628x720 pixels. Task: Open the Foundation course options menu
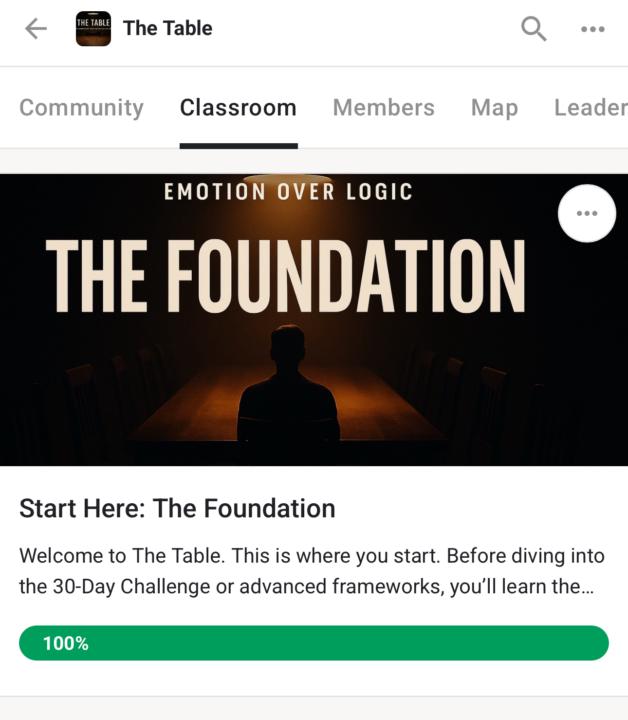(x=587, y=214)
